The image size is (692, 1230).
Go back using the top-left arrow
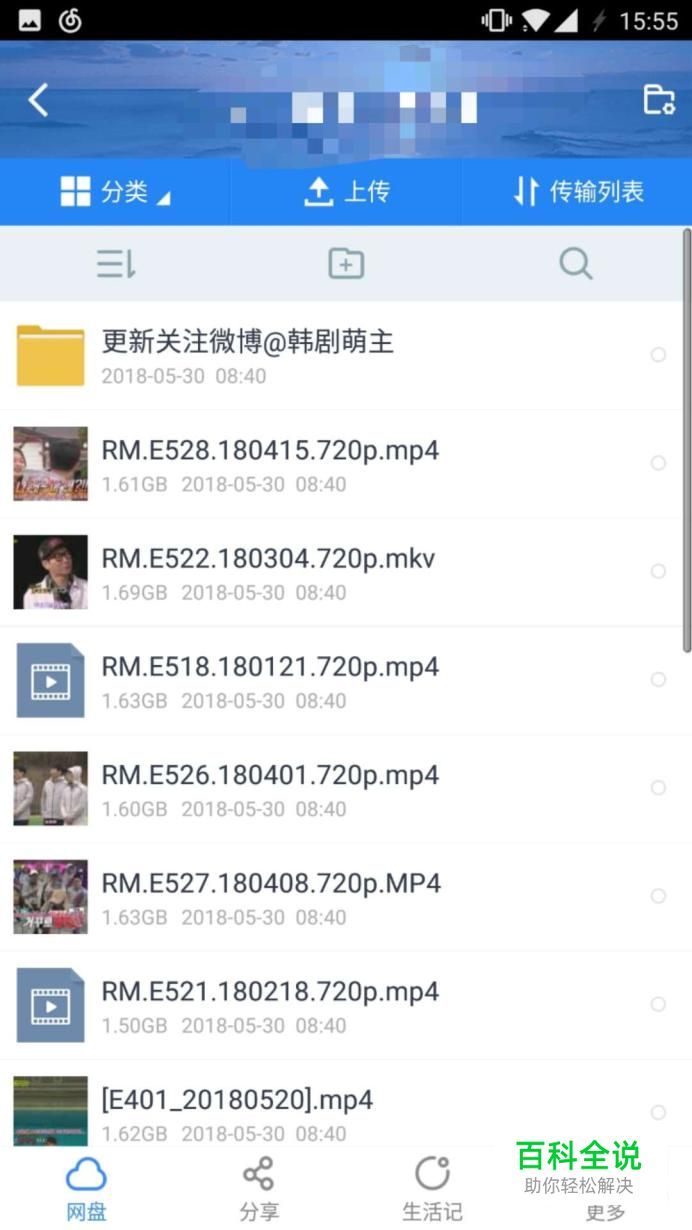click(38, 100)
